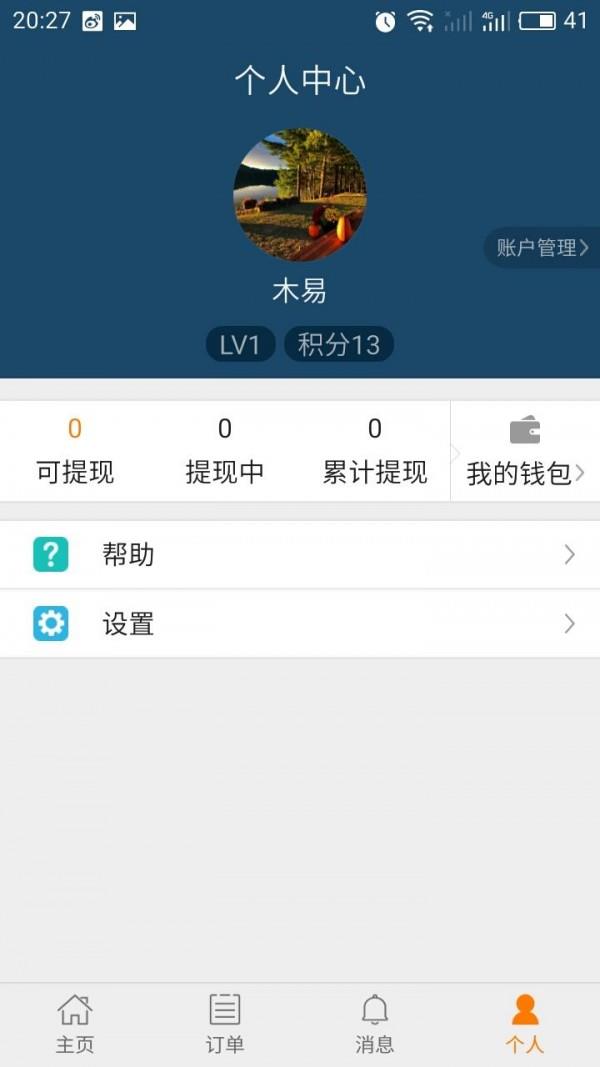Switch to the 主页 home tab
This screenshot has height=1067, width=600.
click(75, 1024)
